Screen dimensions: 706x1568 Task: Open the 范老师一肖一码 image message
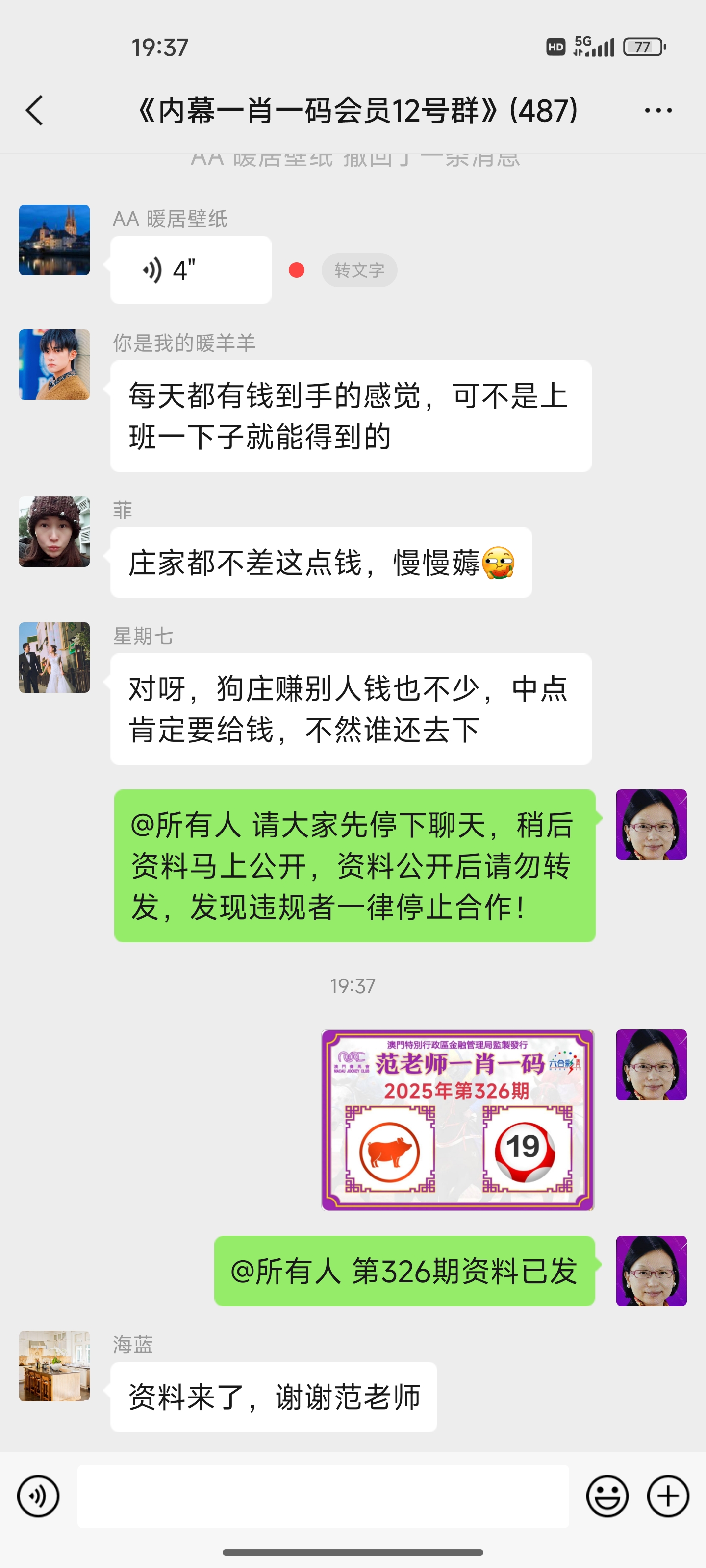tap(457, 1120)
